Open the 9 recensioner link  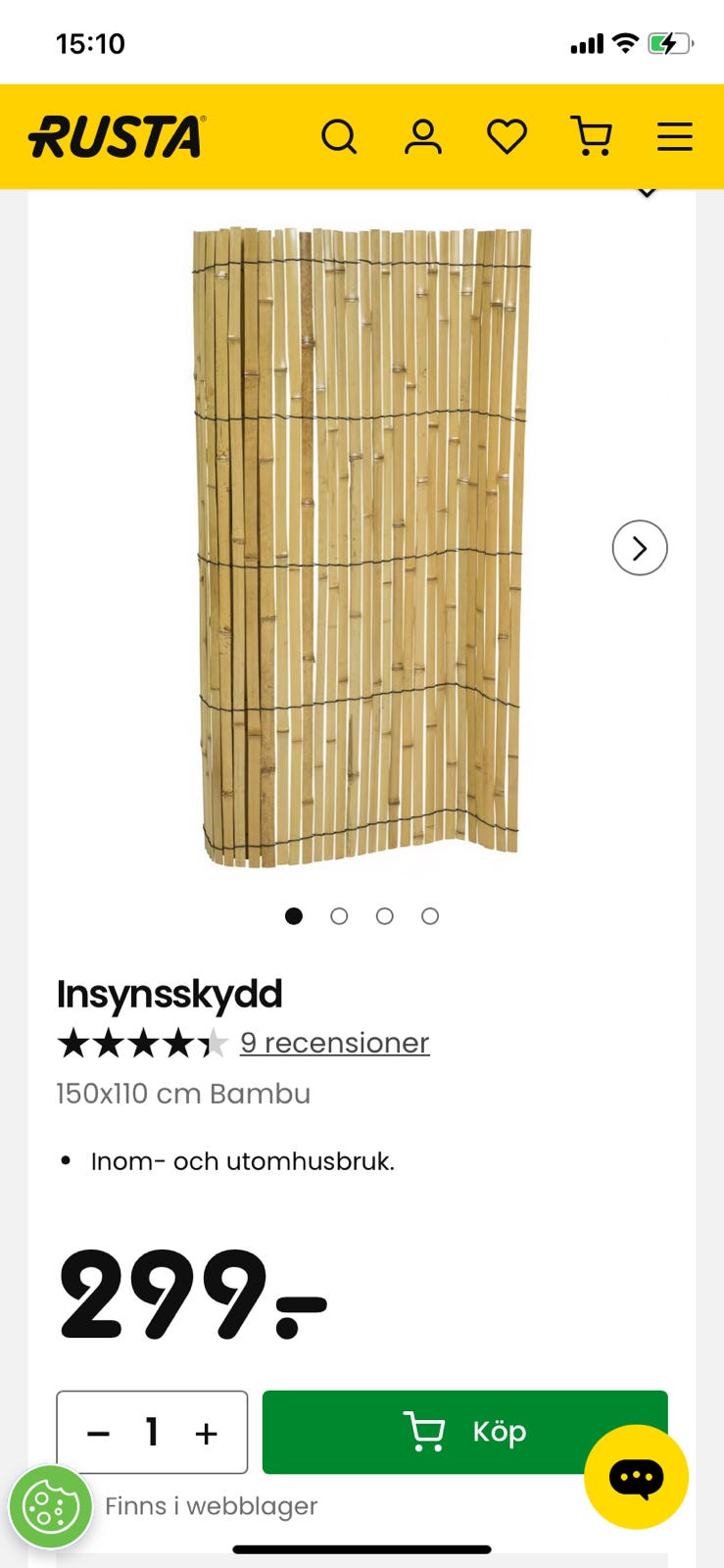[x=334, y=1043]
